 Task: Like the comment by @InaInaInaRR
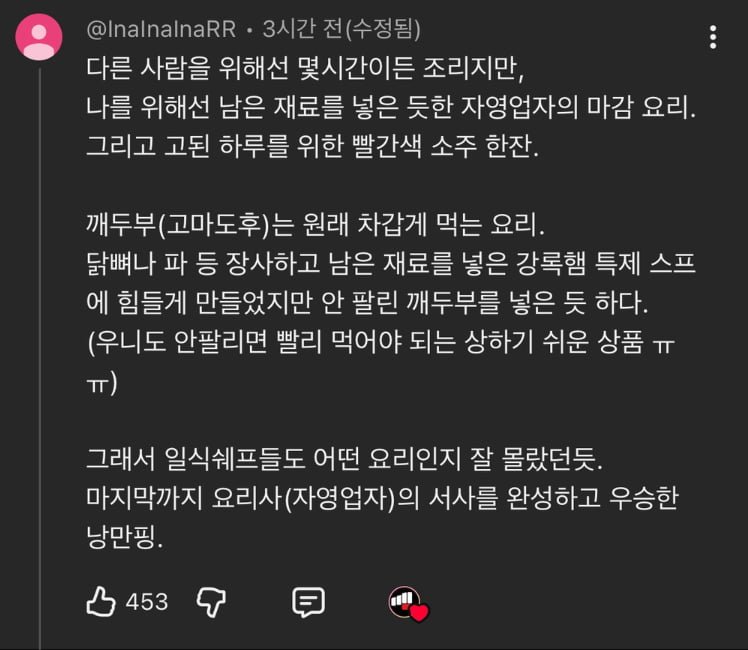pyautogui.click(x=102, y=602)
